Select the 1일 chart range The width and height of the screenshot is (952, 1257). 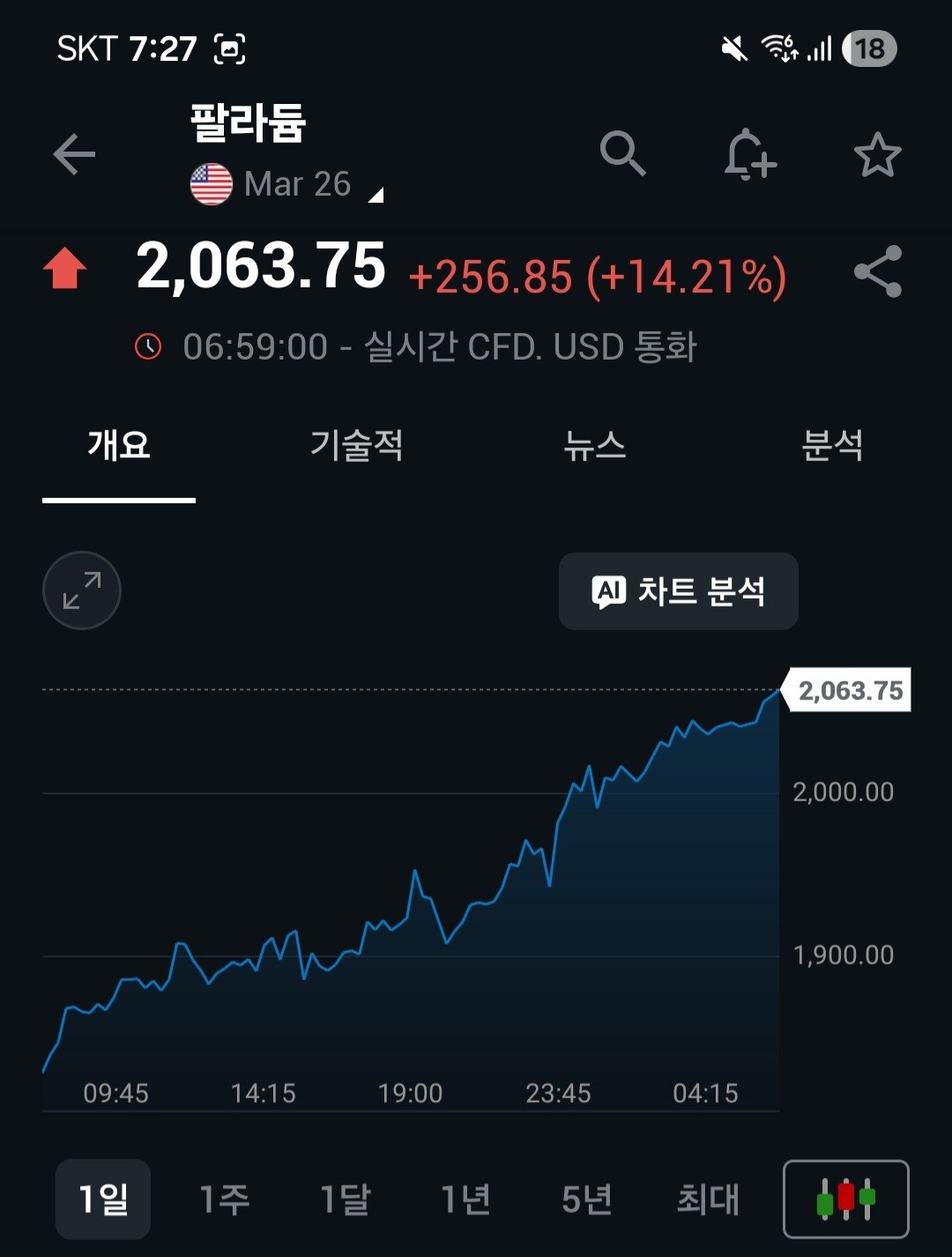103,1199
